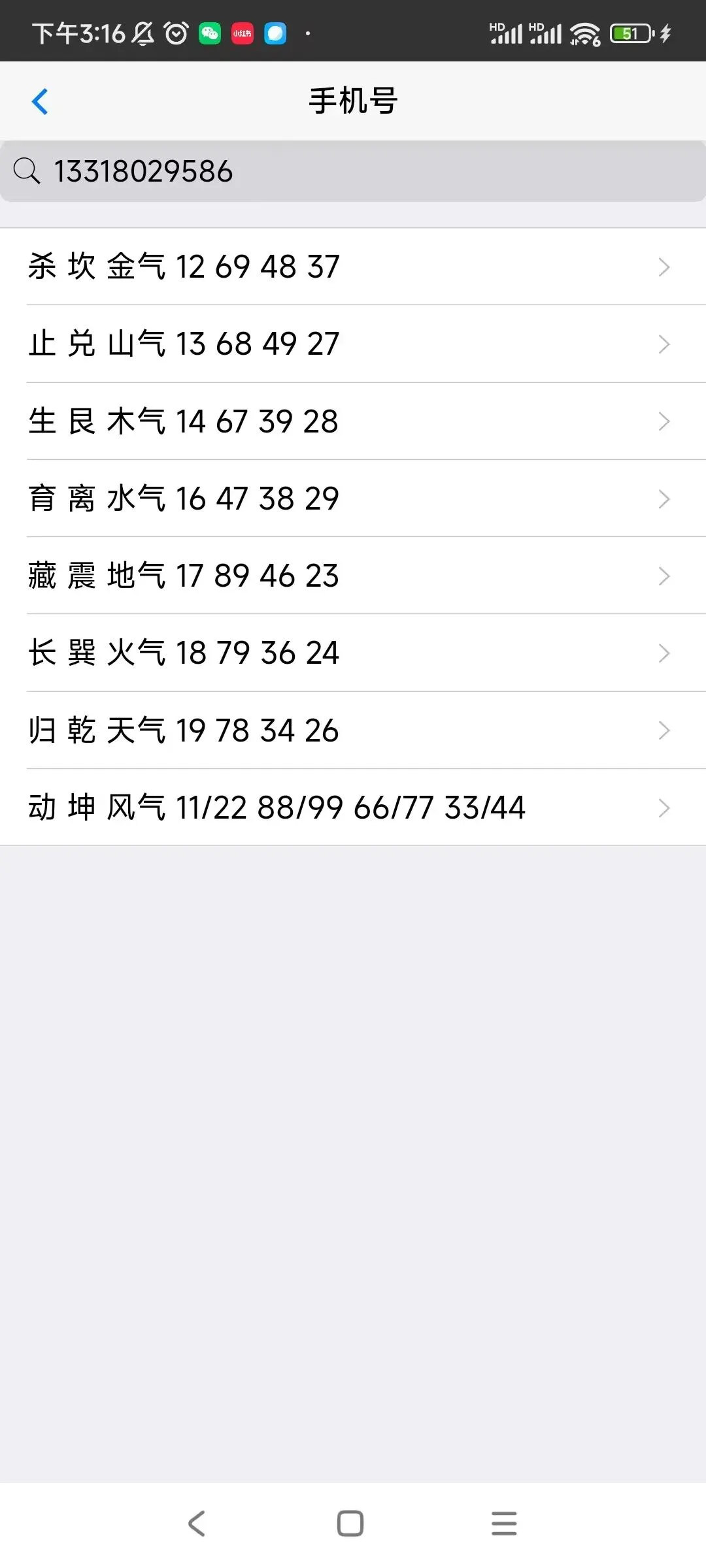Screen dimensions: 706x1568
Task: Open the 杀 坎 金气 row
Action: click(x=353, y=267)
